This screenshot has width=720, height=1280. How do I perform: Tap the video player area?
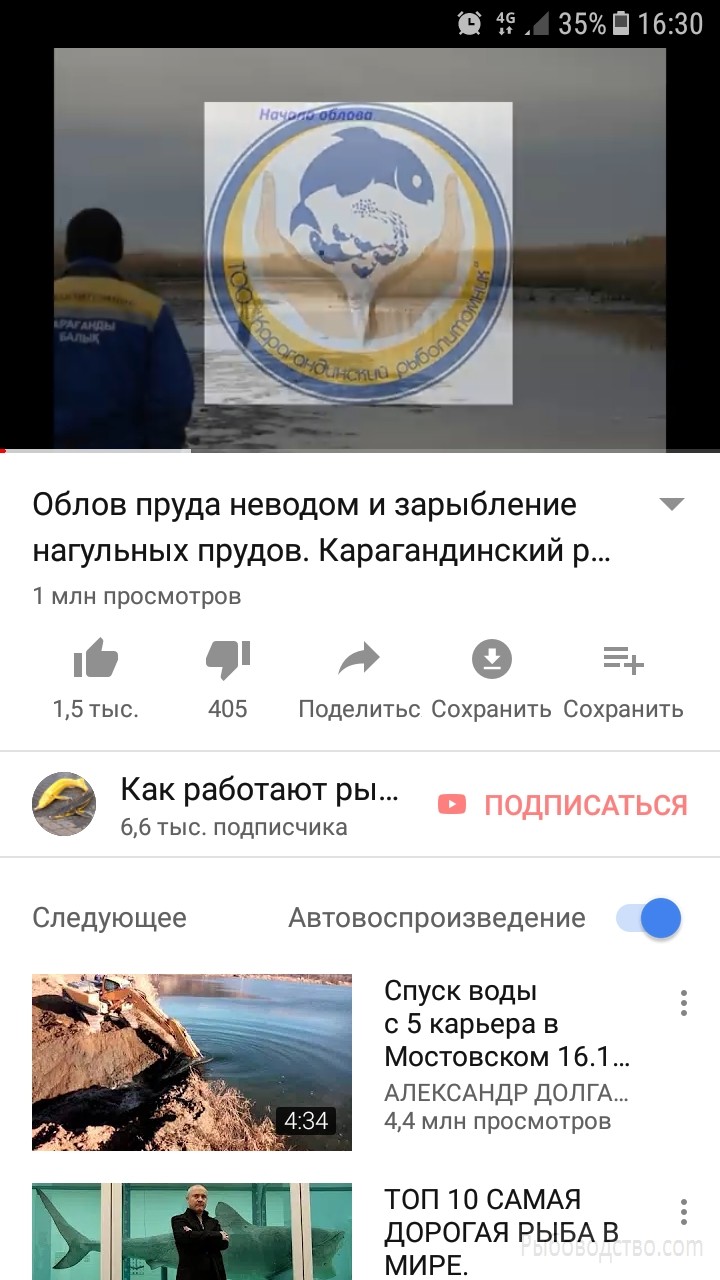pyautogui.click(x=360, y=248)
